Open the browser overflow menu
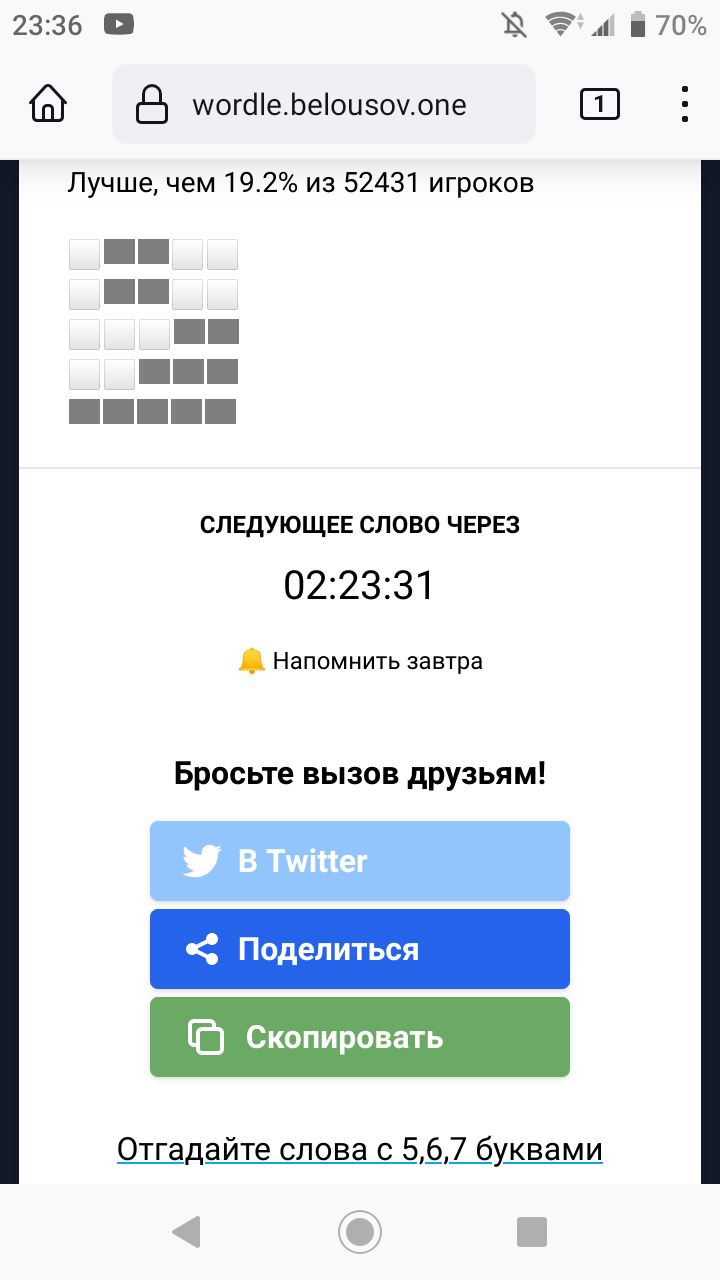The image size is (720, 1280). [x=685, y=104]
